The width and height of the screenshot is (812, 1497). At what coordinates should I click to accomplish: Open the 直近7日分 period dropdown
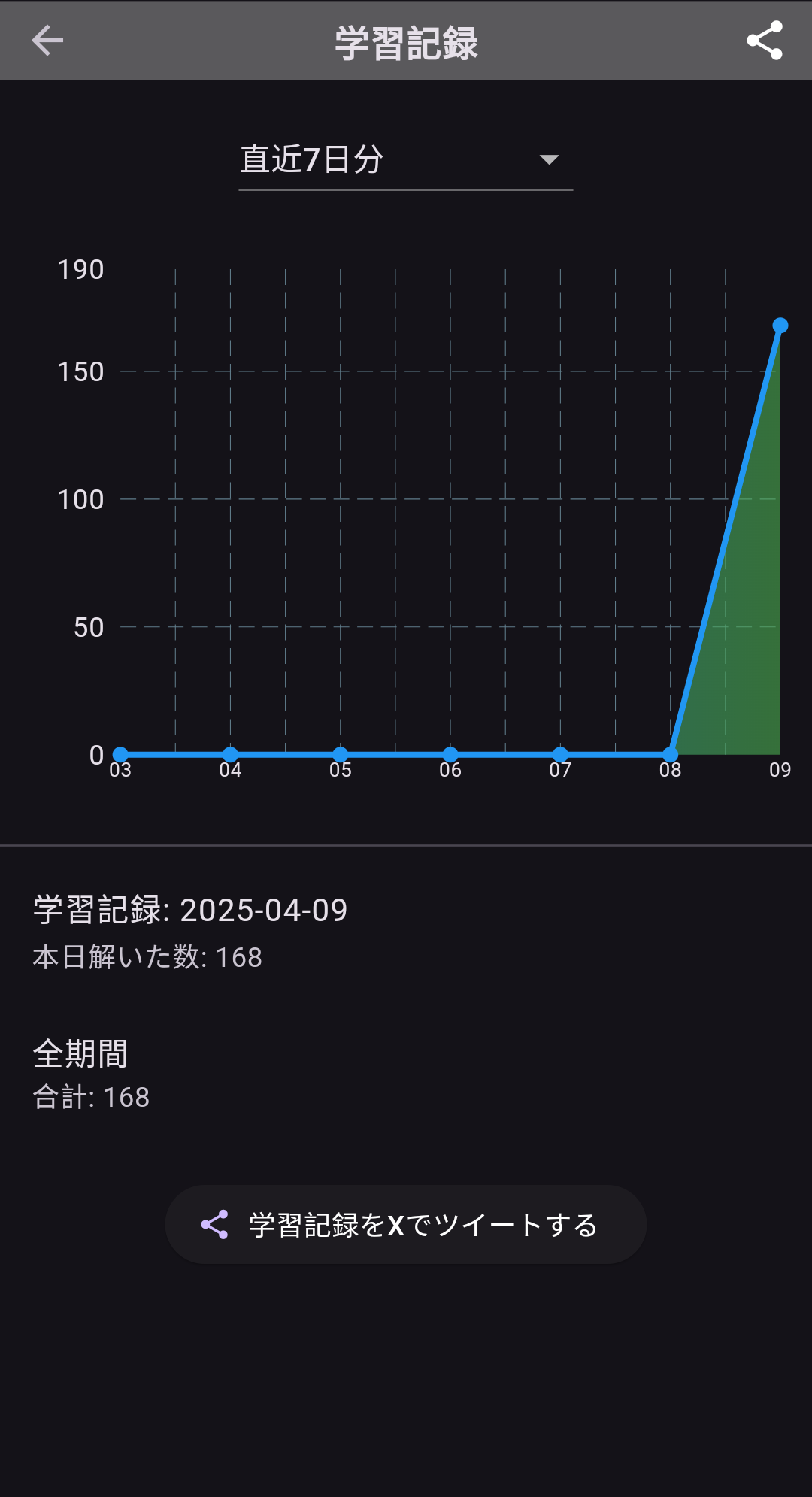click(405, 159)
